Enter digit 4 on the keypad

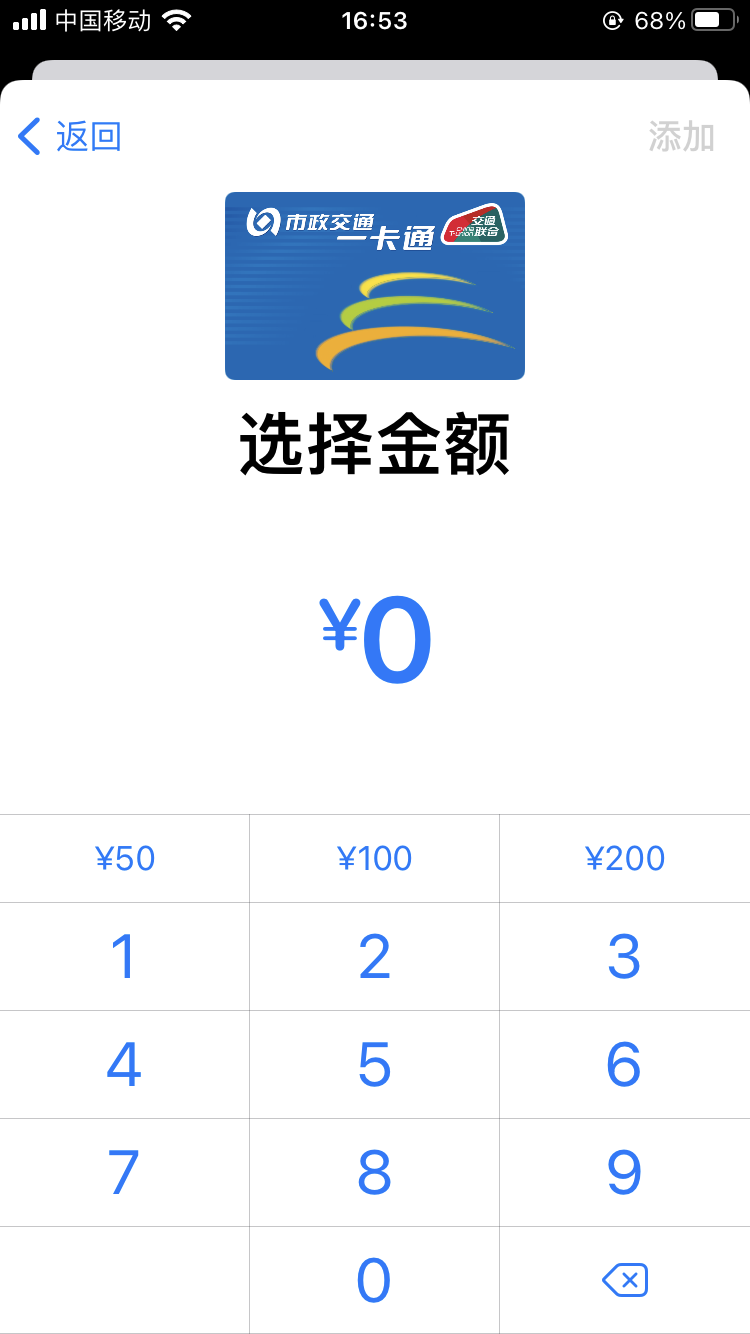pyautogui.click(x=124, y=1065)
